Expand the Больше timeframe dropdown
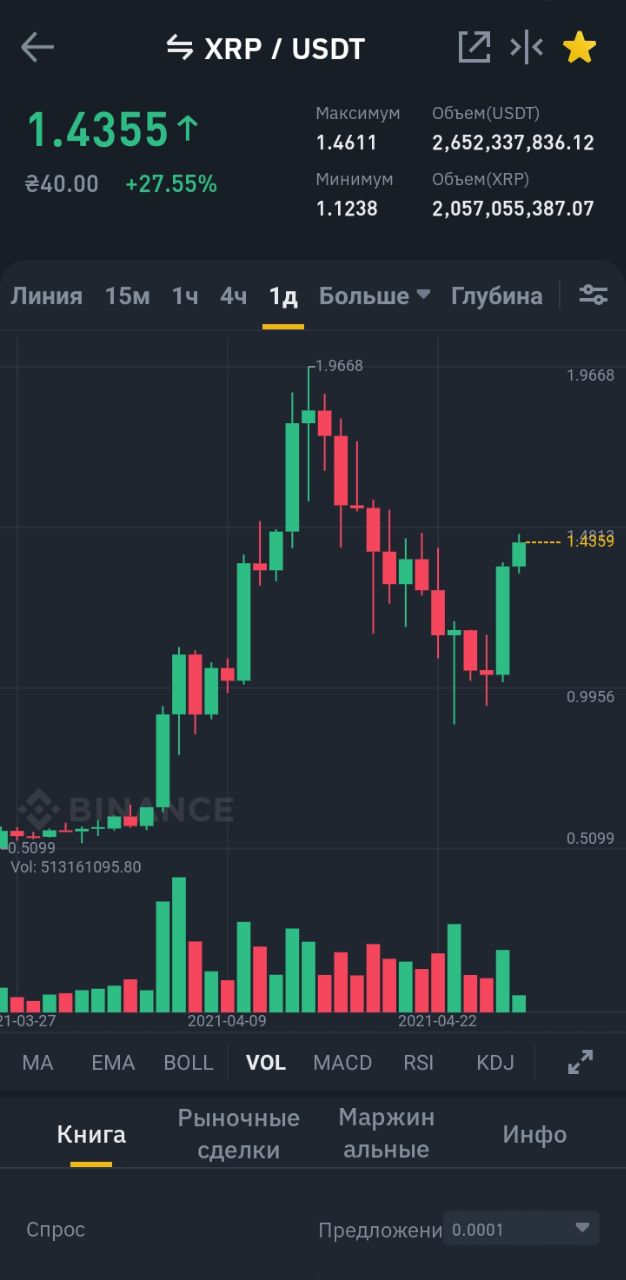 click(x=374, y=296)
